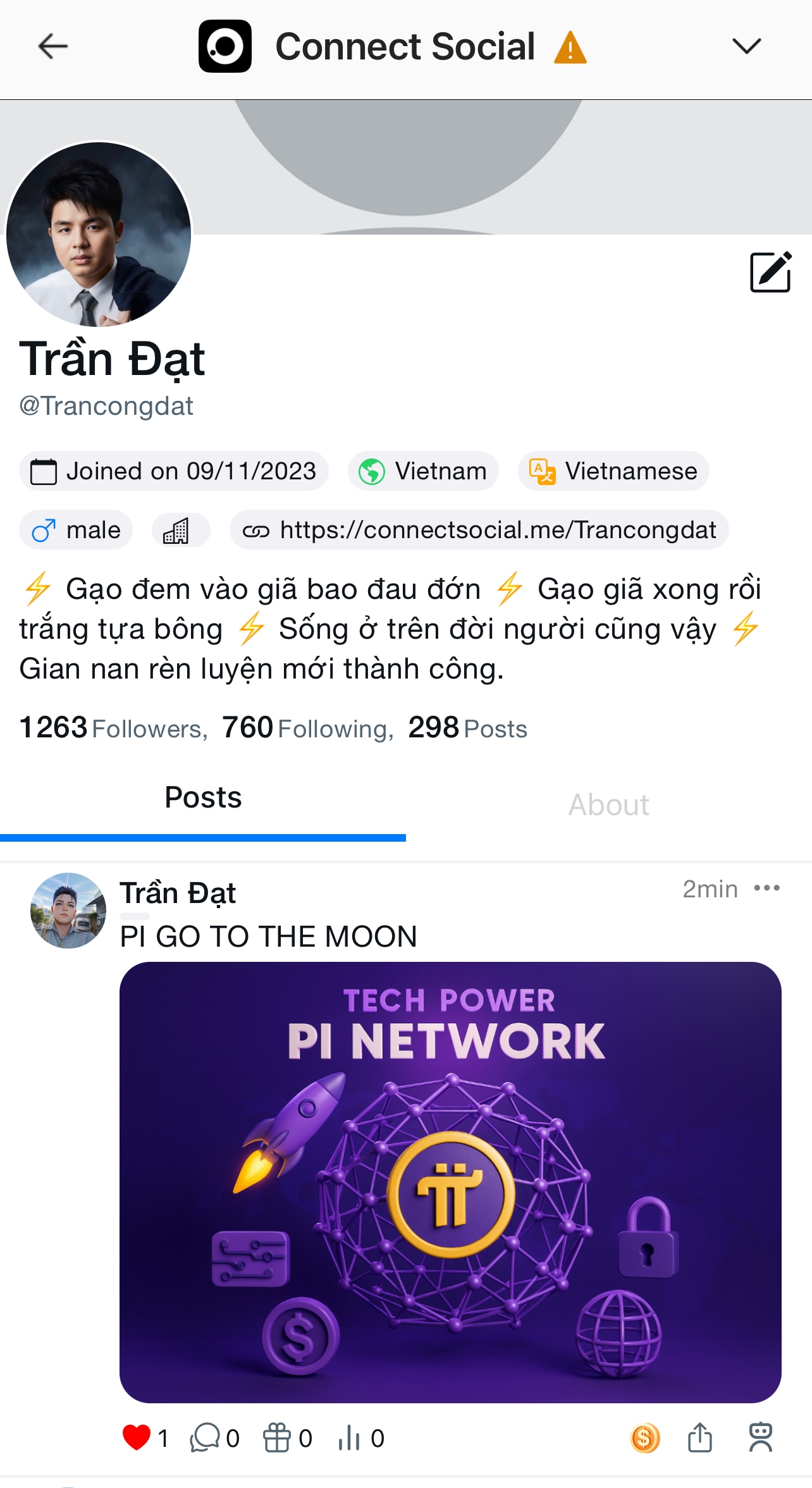Expand the dropdown chevron beside Connect Social
This screenshot has width=812, height=1488.
click(x=746, y=46)
